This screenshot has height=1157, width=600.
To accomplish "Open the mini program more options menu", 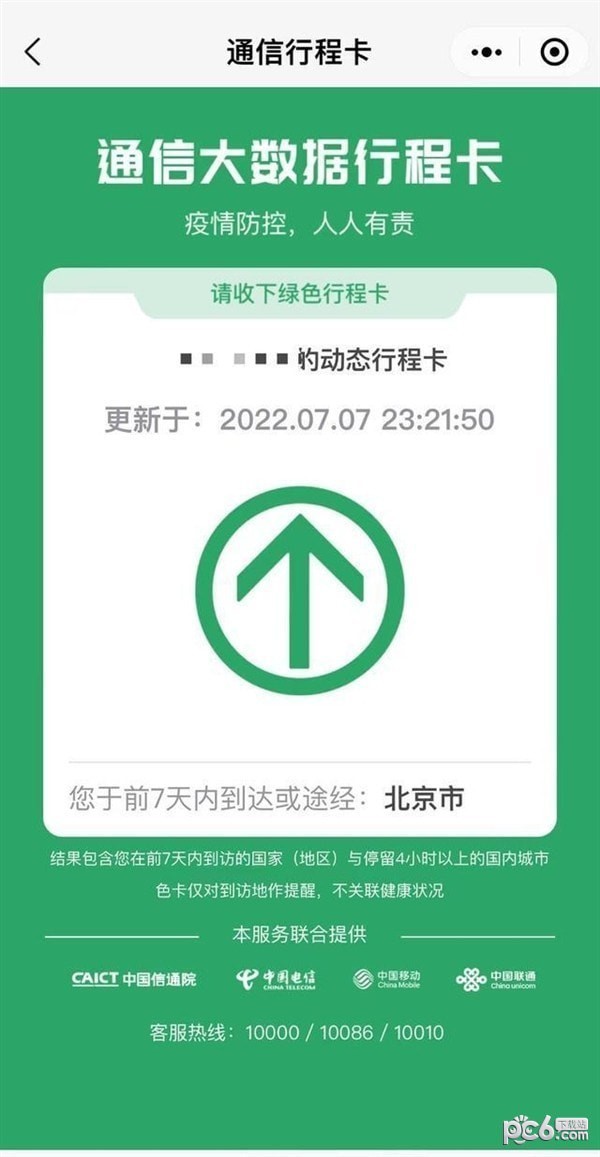I will (487, 52).
